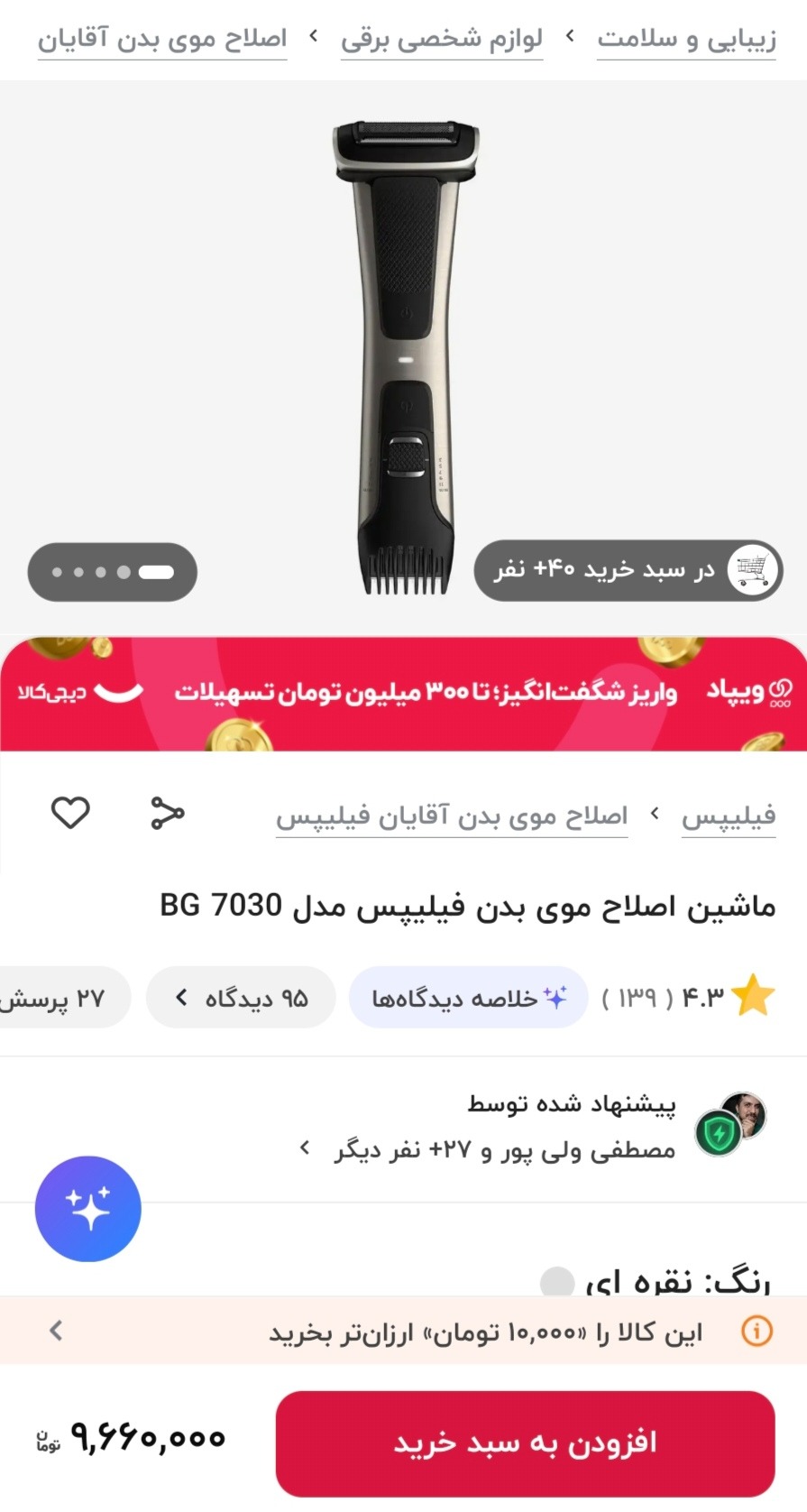
Task: Share this product
Action: [x=167, y=813]
